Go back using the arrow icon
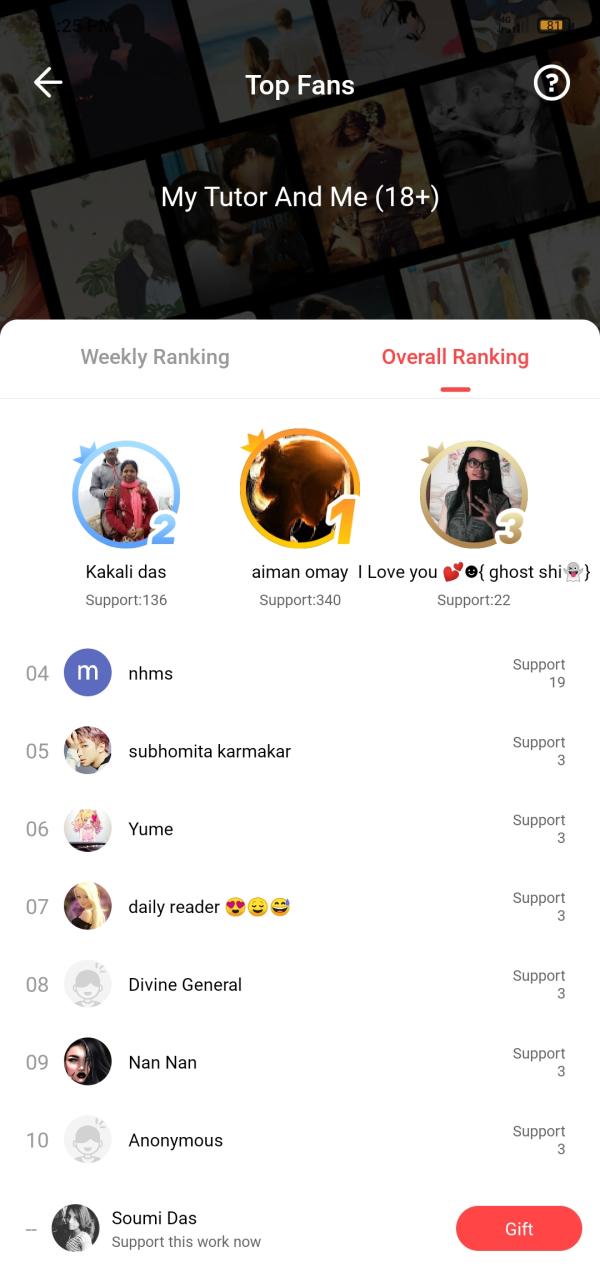Viewport: 600px width, 1267px height. pyautogui.click(x=48, y=83)
